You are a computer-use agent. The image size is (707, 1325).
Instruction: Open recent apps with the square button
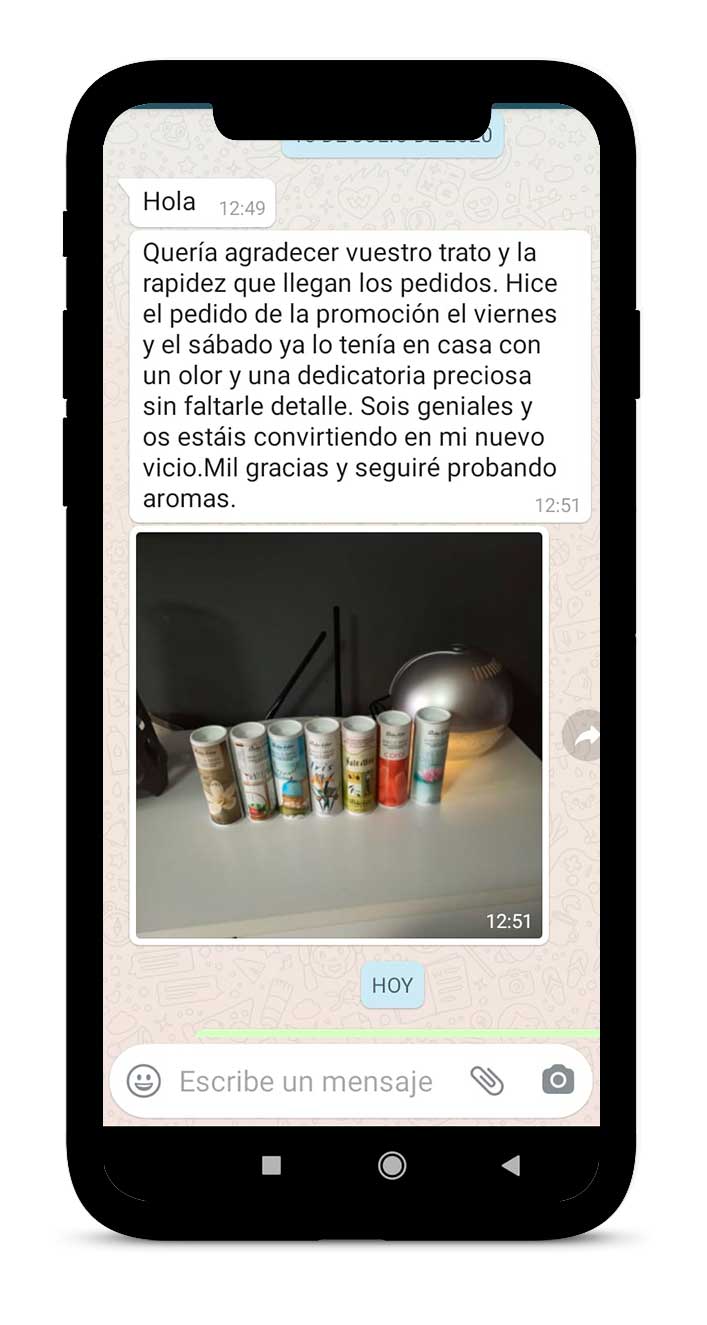[x=271, y=1165]
